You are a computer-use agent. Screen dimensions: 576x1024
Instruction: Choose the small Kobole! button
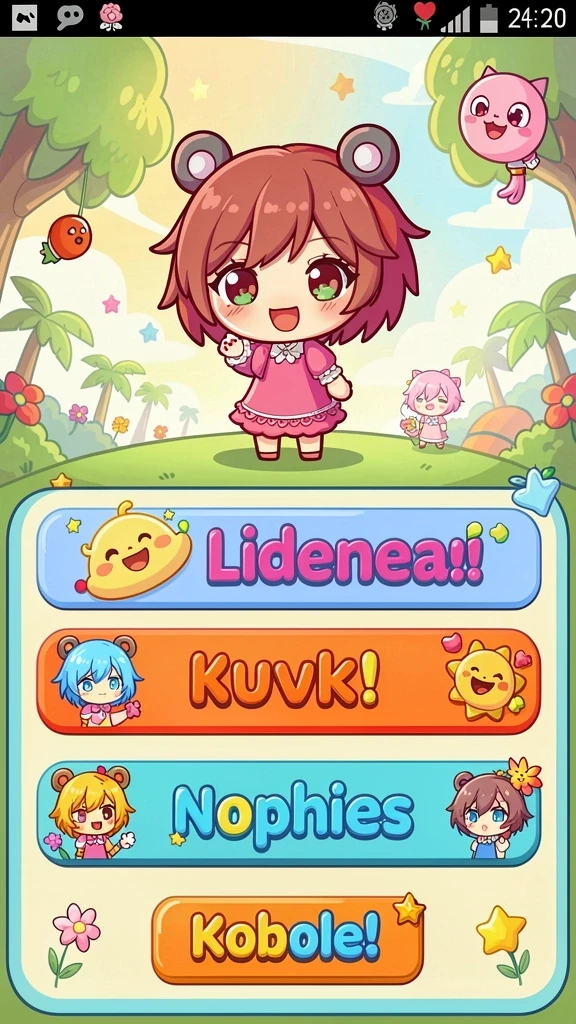pos(287,940)
